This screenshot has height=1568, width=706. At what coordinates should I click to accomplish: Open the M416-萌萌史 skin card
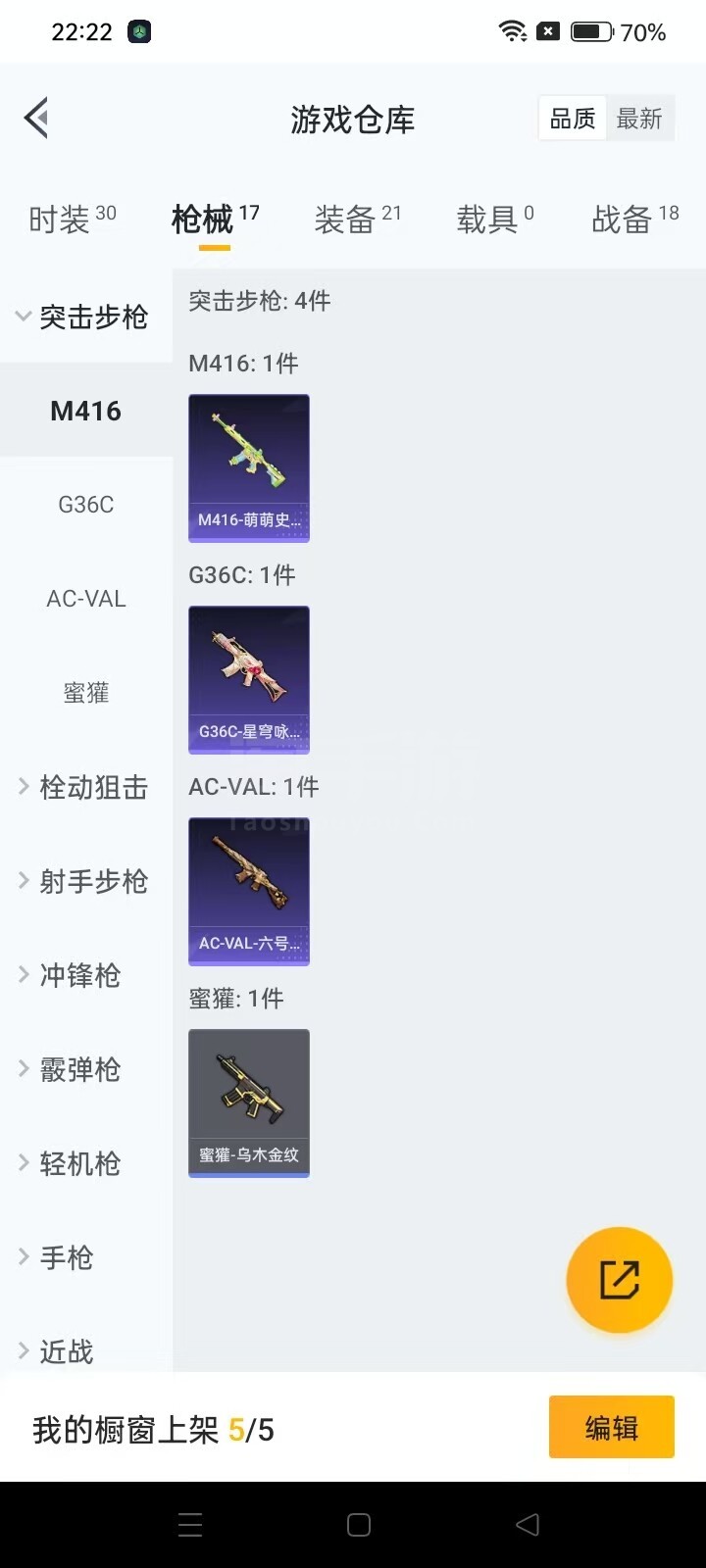(249, 467)
